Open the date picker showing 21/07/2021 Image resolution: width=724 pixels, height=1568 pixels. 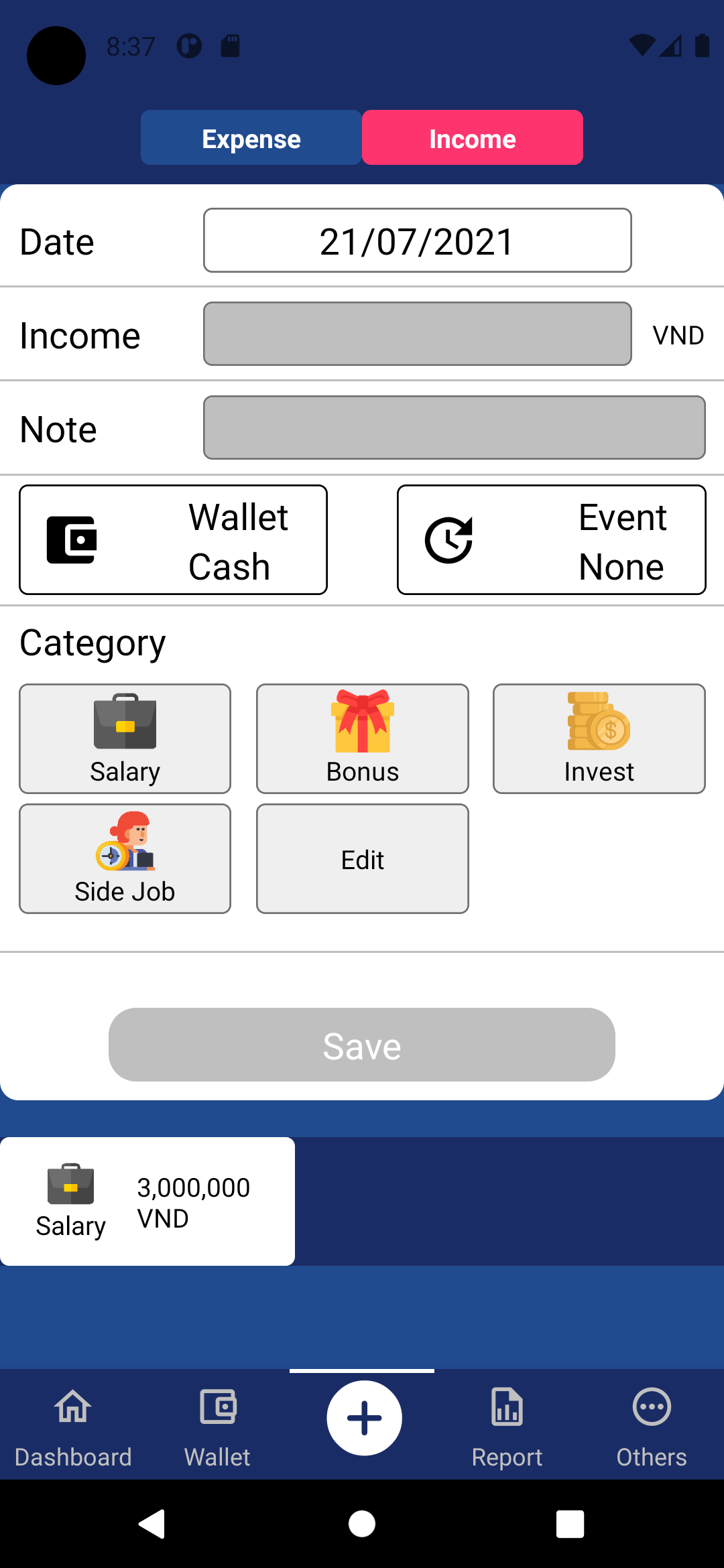[417, 240]
